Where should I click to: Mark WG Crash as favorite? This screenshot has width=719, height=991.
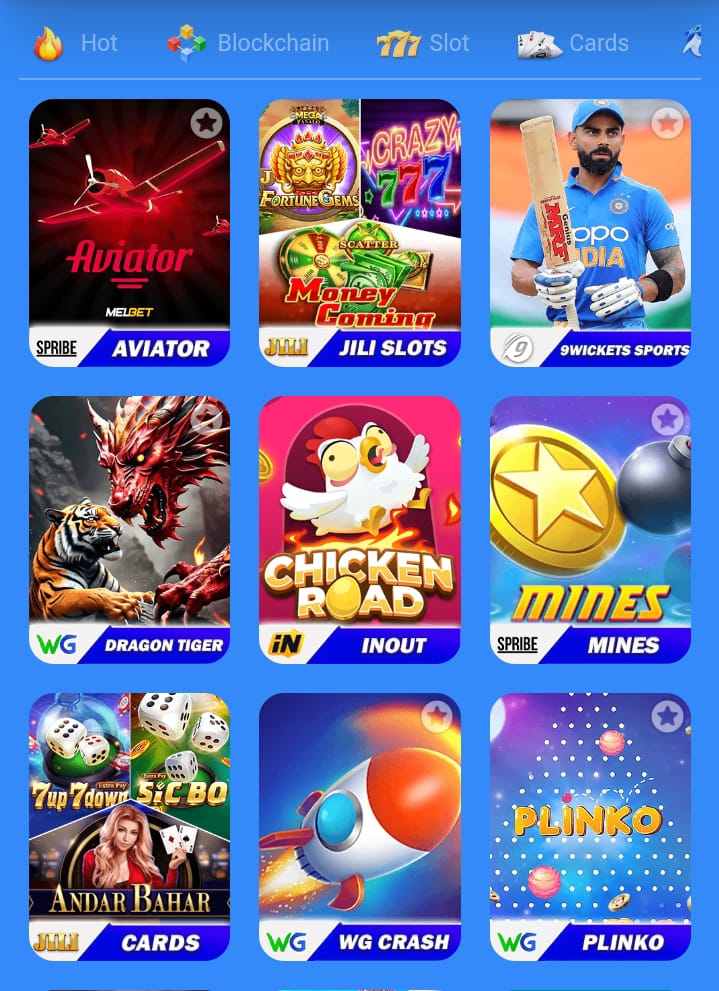point(436,716)
